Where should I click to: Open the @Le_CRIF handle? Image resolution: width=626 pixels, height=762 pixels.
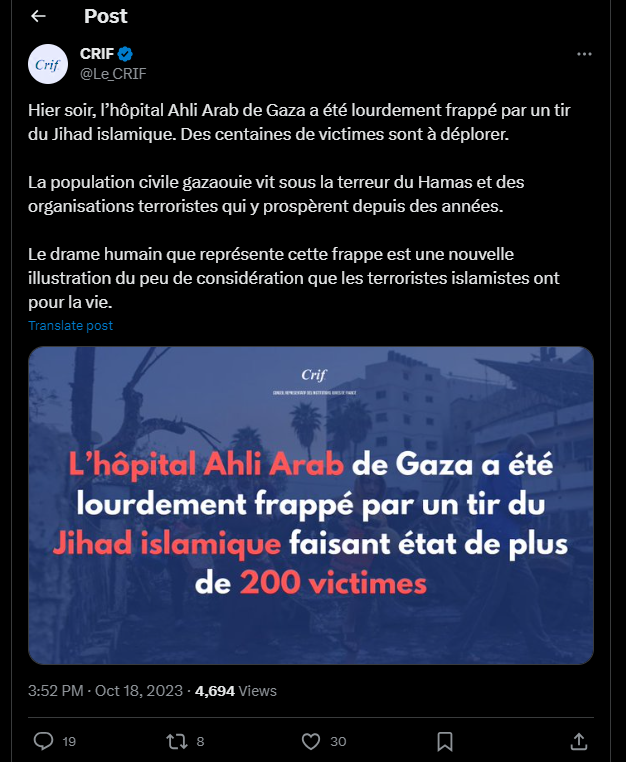[x=113, y=73]
